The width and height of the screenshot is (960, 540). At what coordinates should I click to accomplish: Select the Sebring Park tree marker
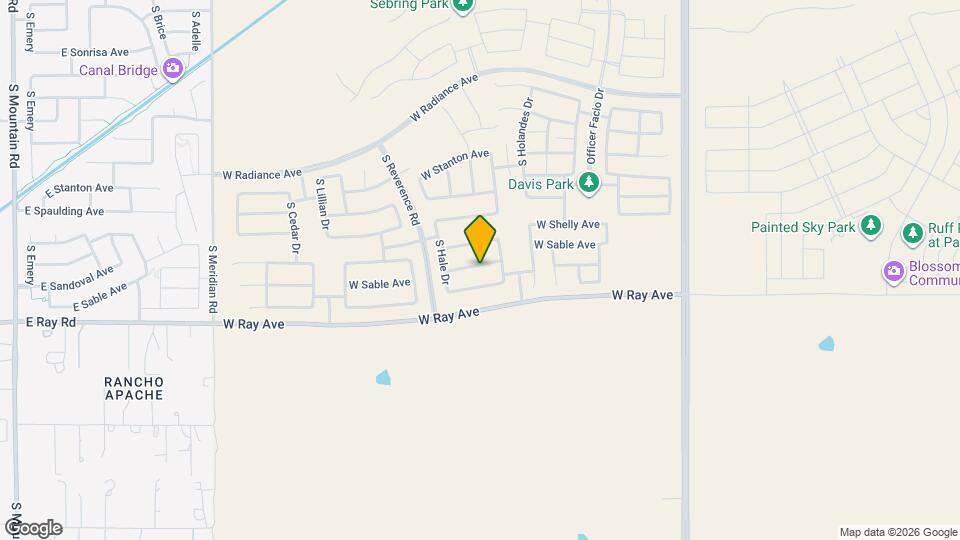pyautogui.click(x=462, y=5)
